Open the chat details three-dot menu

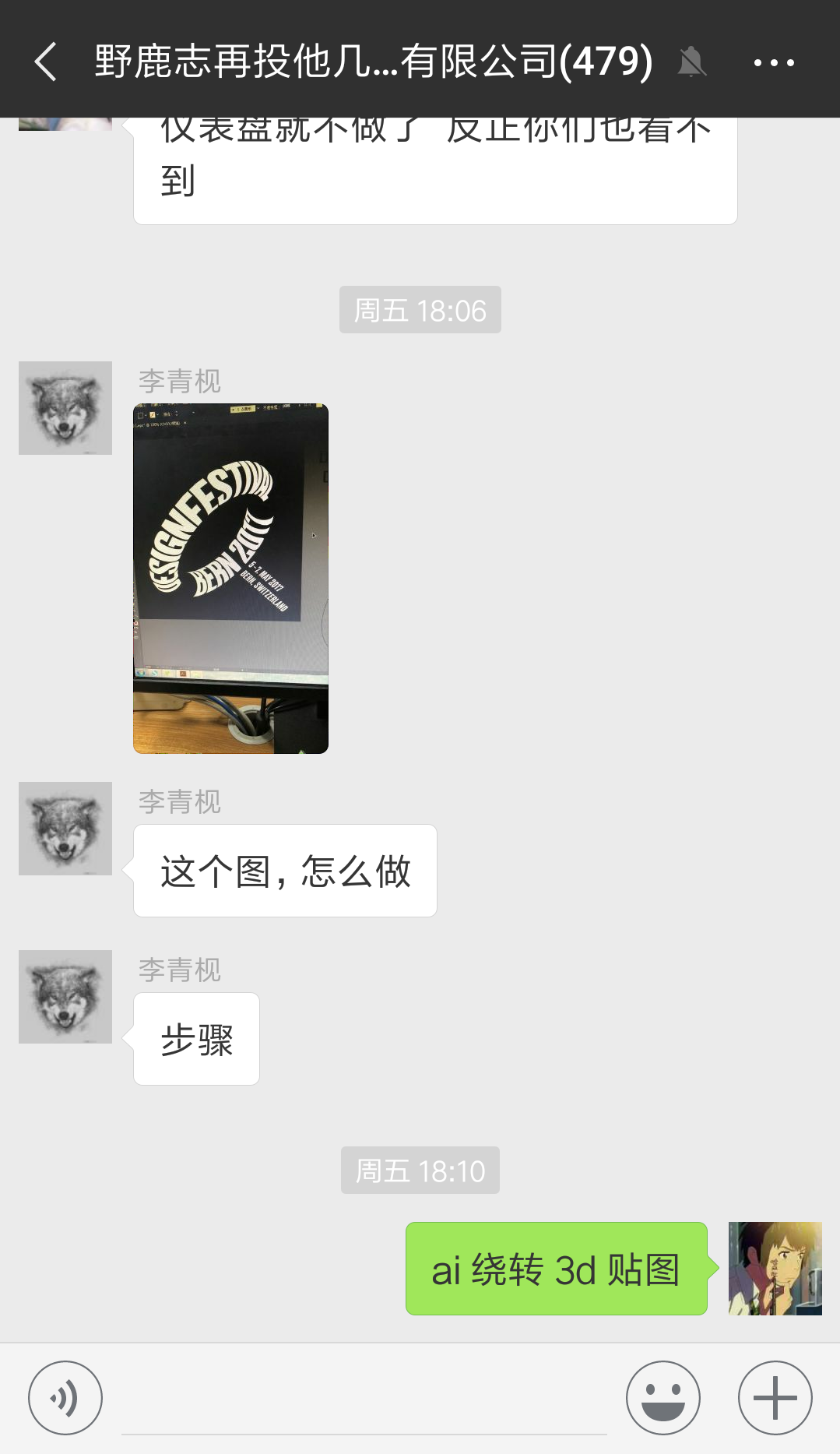774,62
